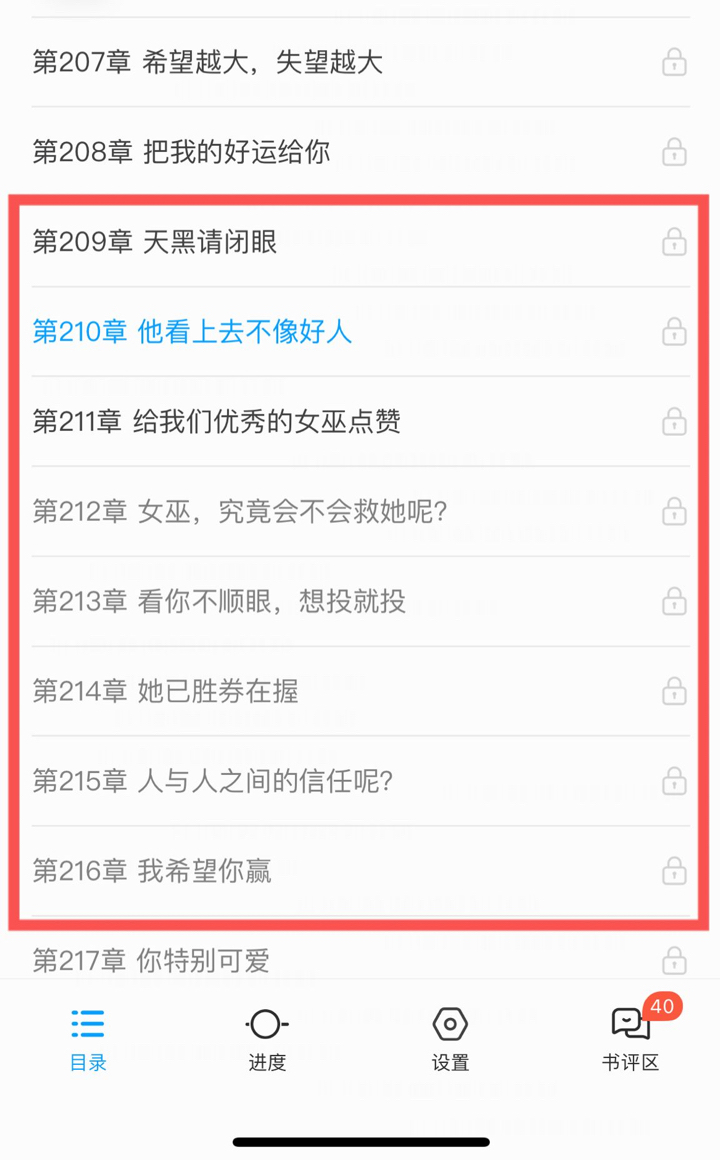Open chapter 212 女巫,究竟会不会救她呢?
This screenshot has width=720, height=1160.
[x=239, y=511]
